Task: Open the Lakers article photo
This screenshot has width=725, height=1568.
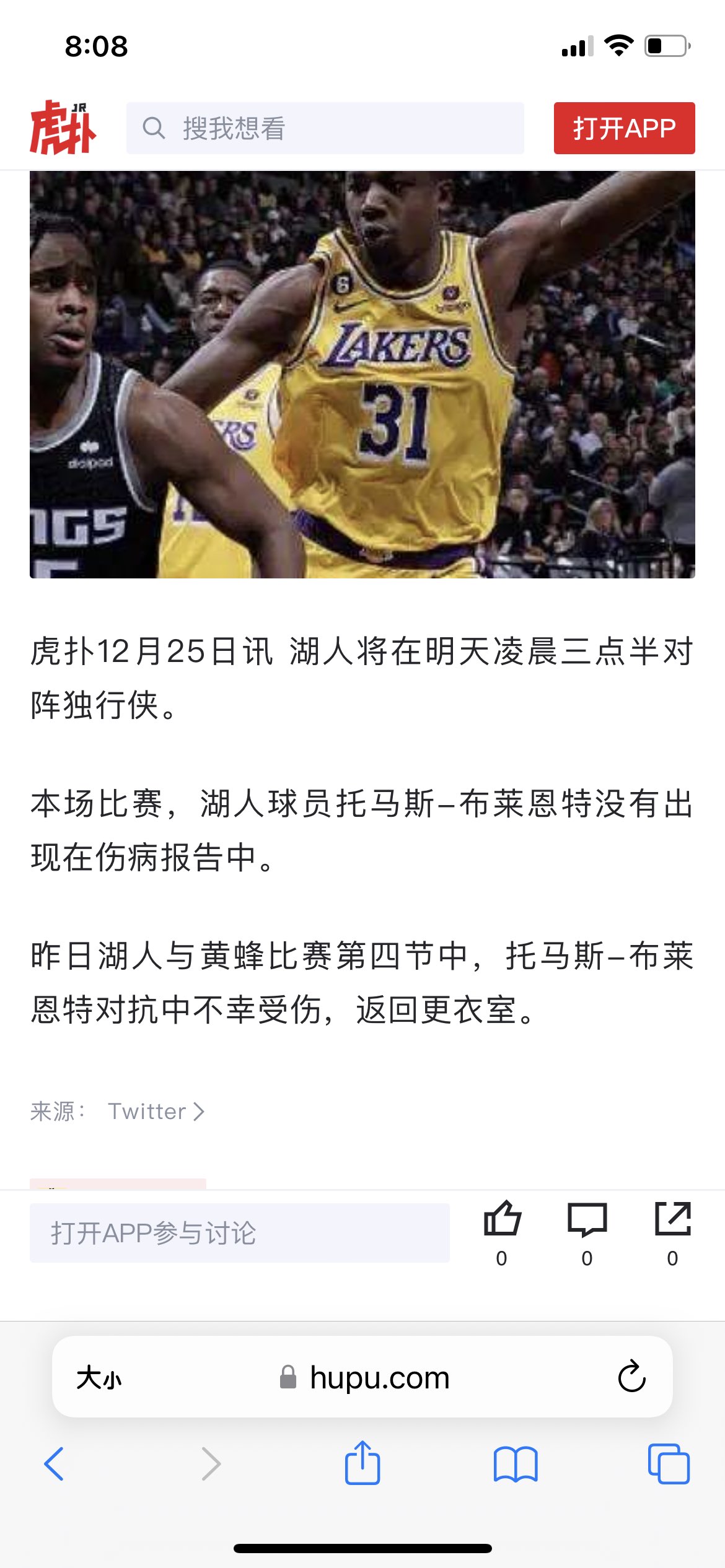Action: (x=362, y=375)
